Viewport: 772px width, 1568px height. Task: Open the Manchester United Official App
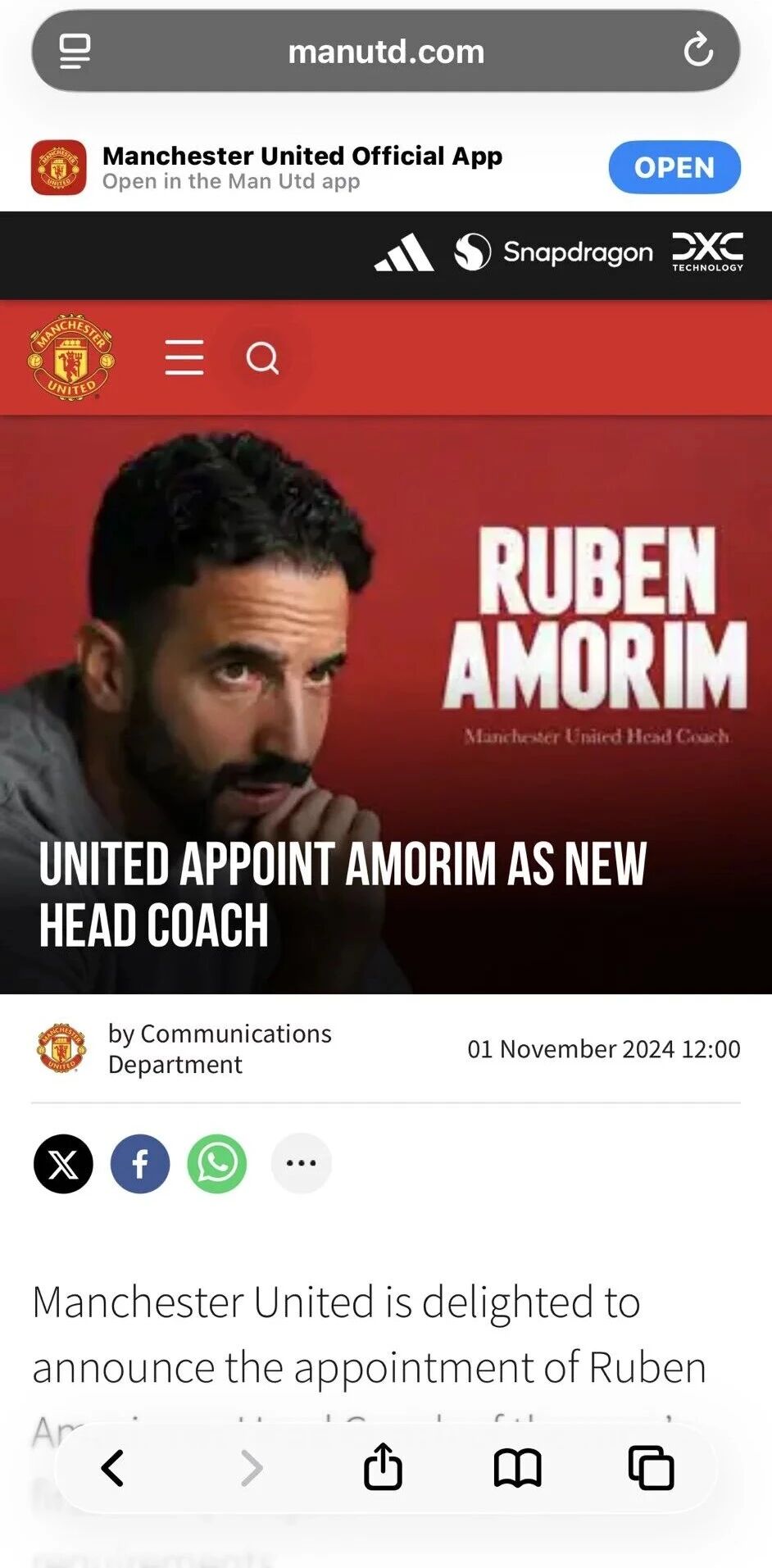coord(674,167)
